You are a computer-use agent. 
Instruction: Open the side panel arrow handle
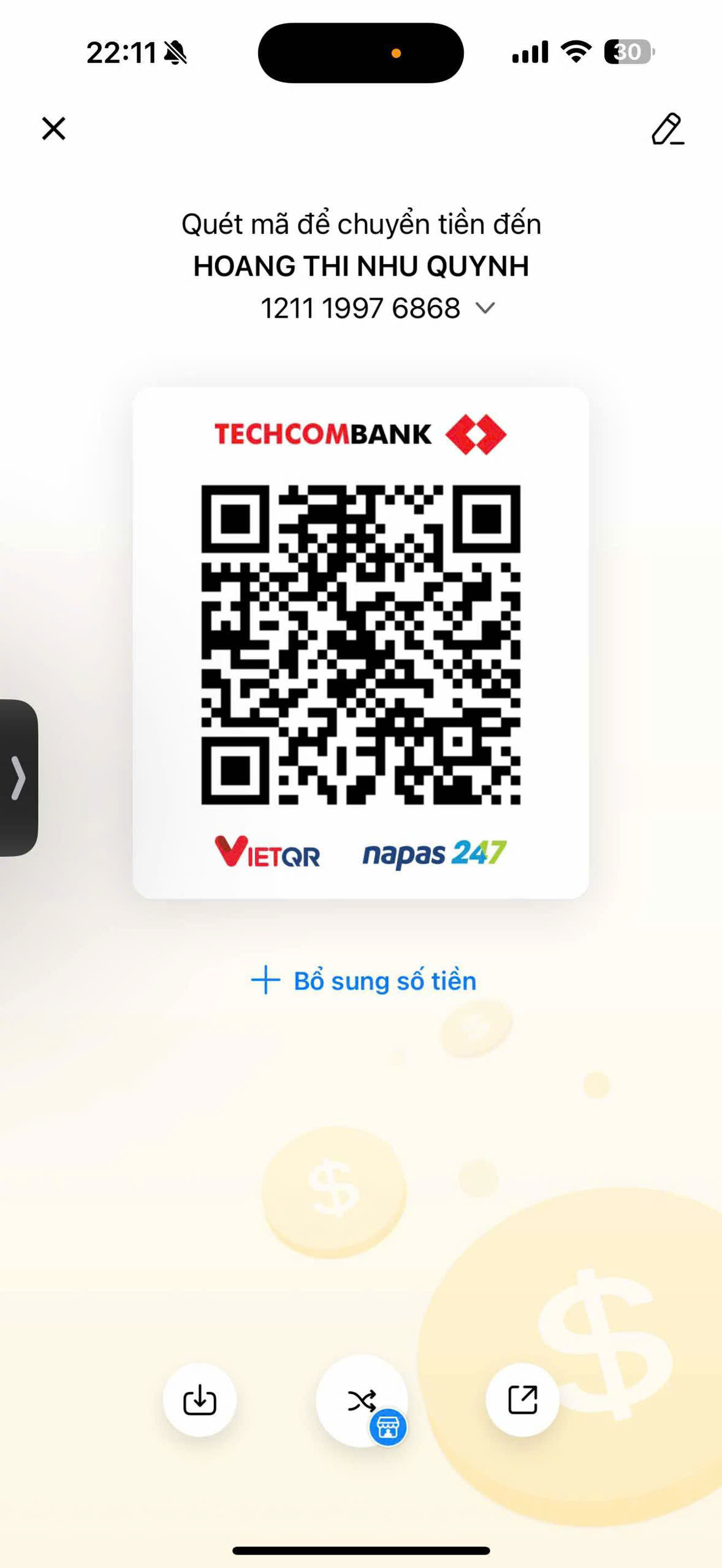coord(18,778)
